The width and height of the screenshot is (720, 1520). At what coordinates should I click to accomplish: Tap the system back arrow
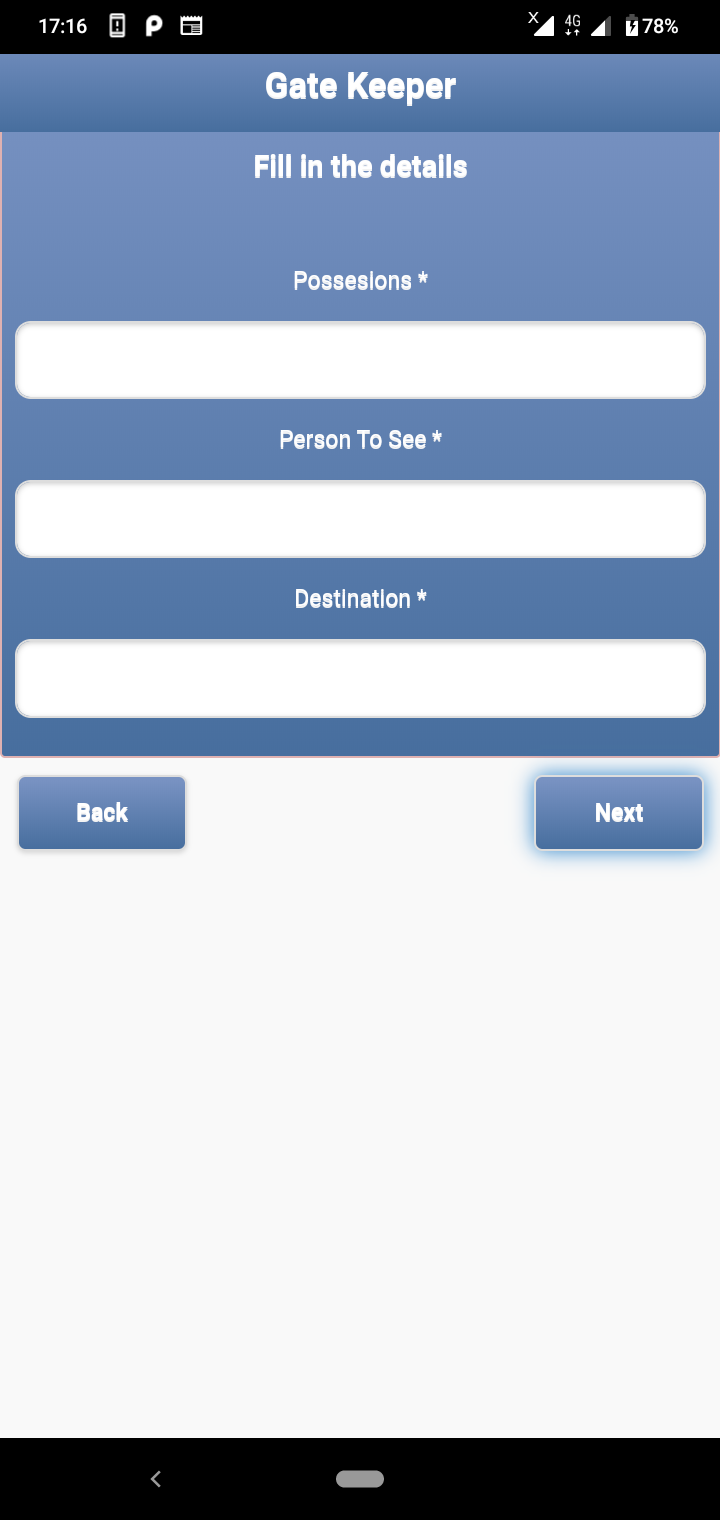[x=156, y=1479]
